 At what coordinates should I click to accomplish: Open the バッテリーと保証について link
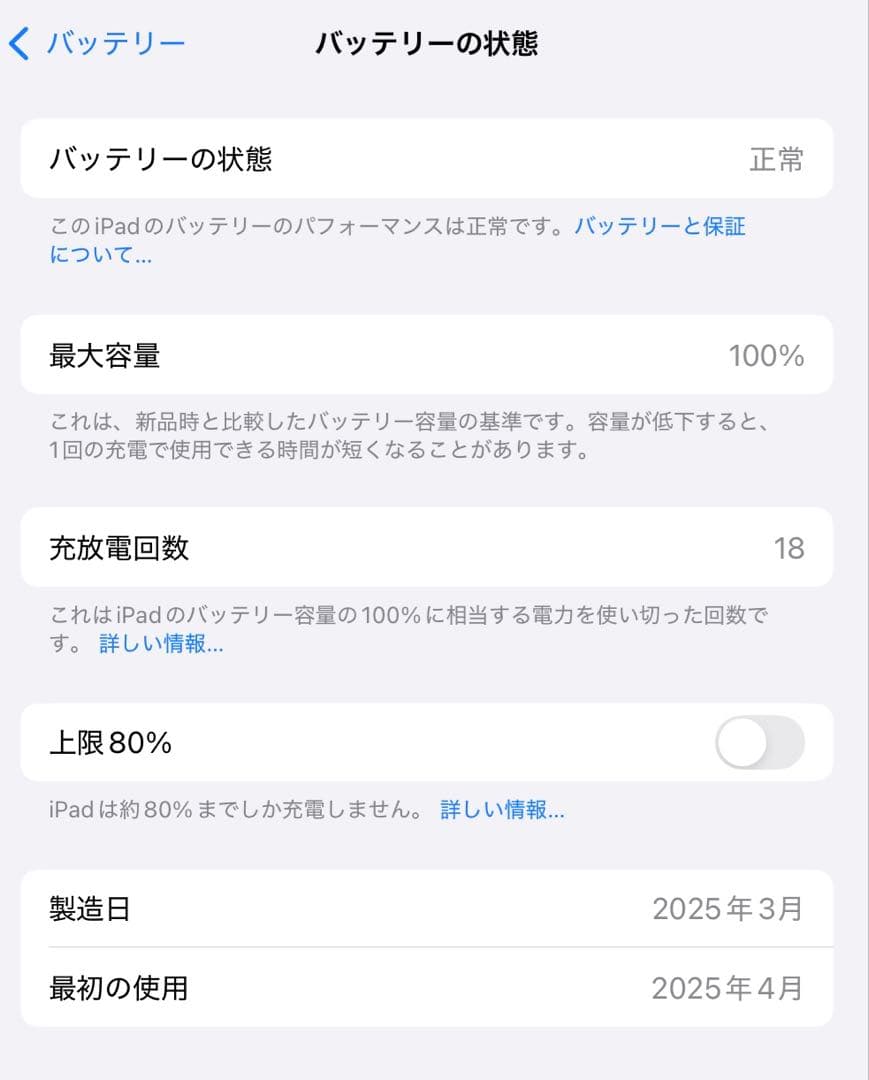coord(660,227)
